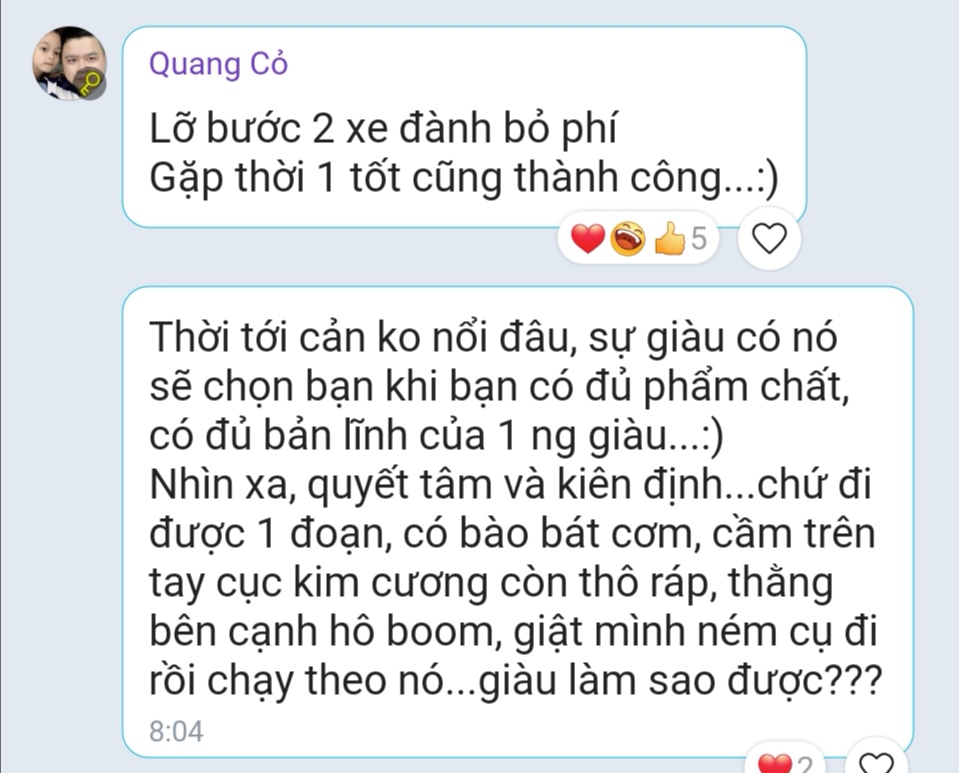Like the "Lỡ bước 2 xe" message
Viewport: 959px width, 773px height.
tap(769, 239)
